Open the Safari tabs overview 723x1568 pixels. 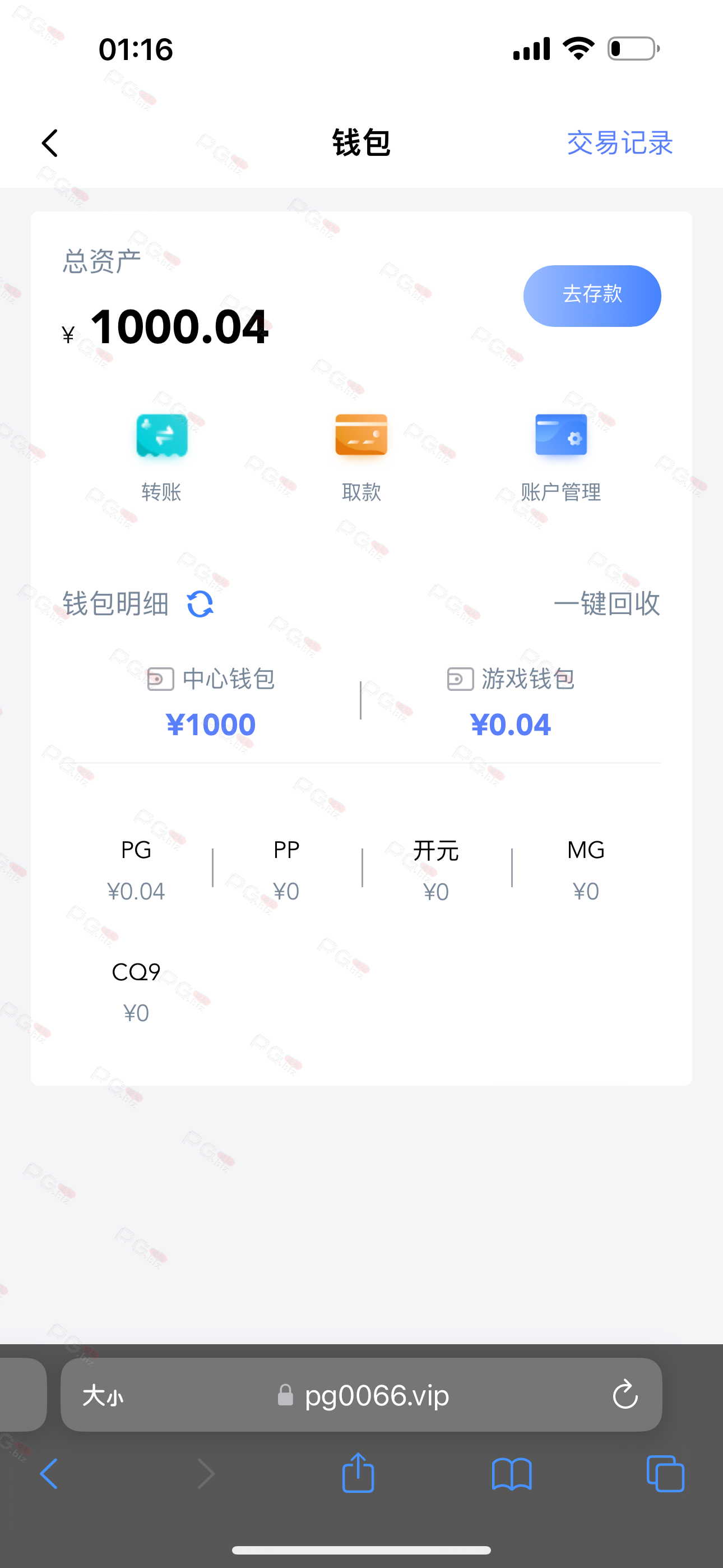[x=665, y=1474]
